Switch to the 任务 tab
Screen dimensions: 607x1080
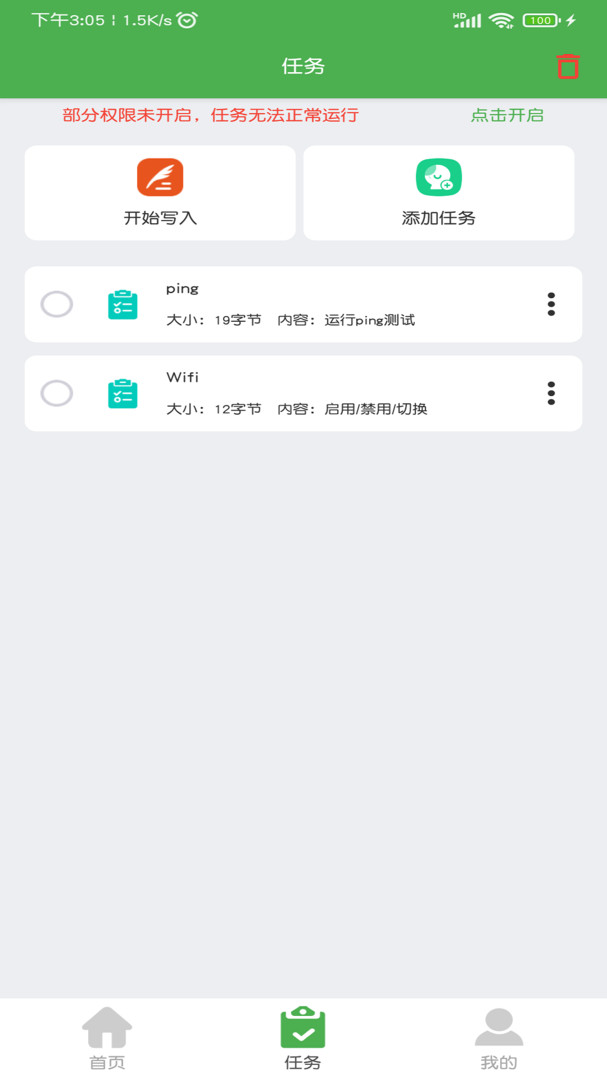coord(303,1039)
